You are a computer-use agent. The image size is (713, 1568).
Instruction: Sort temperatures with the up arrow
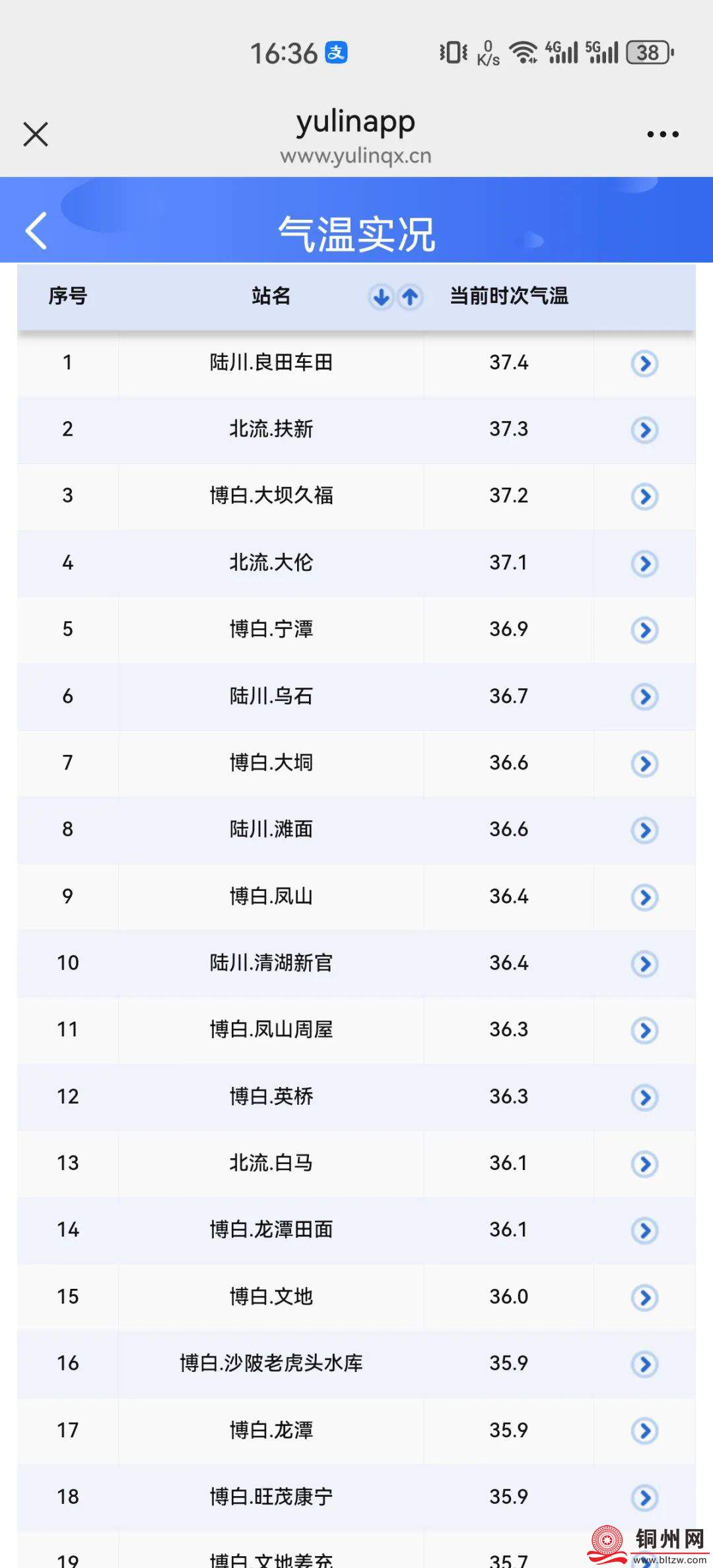(x=410, y=297)
